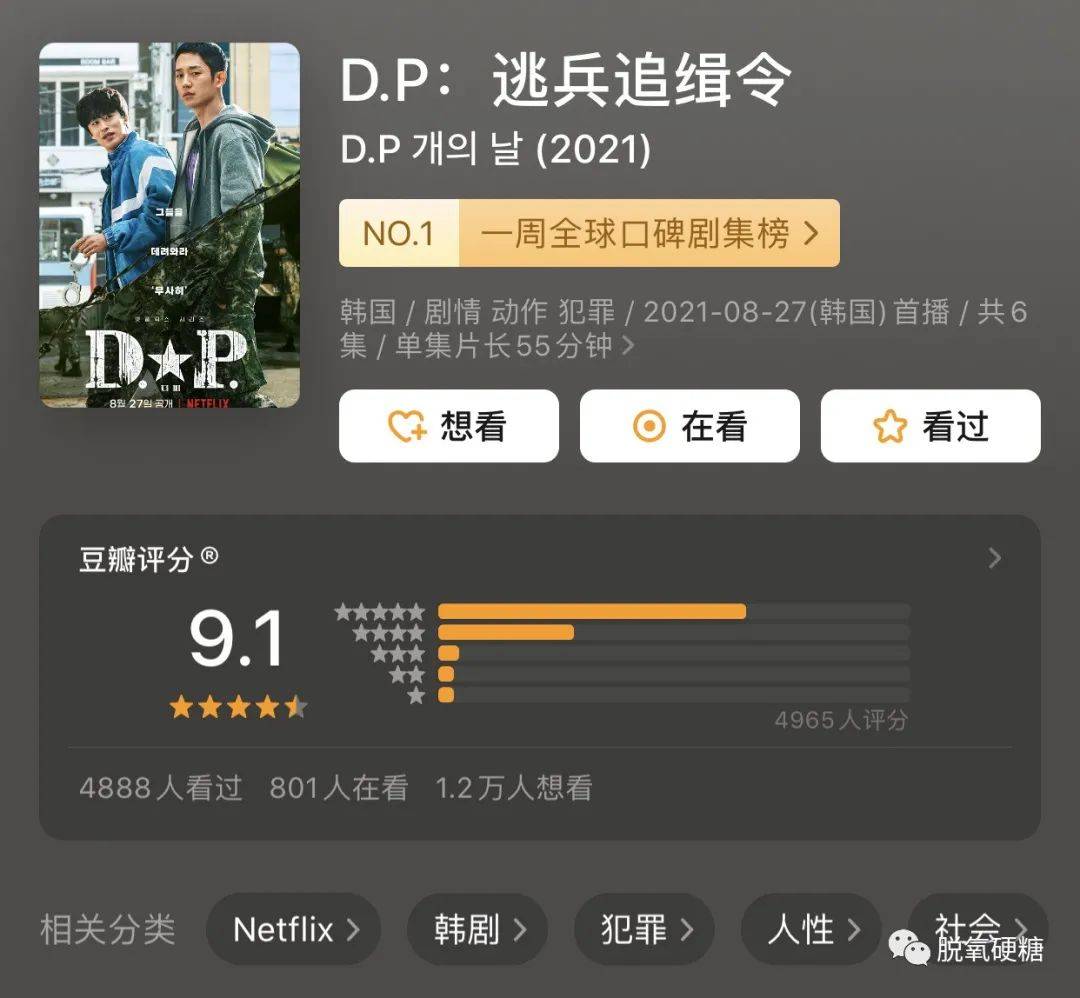This screenshot has height=998, width=1080.
Task: Mark the show as 看过
Action: tap(930, 427)
